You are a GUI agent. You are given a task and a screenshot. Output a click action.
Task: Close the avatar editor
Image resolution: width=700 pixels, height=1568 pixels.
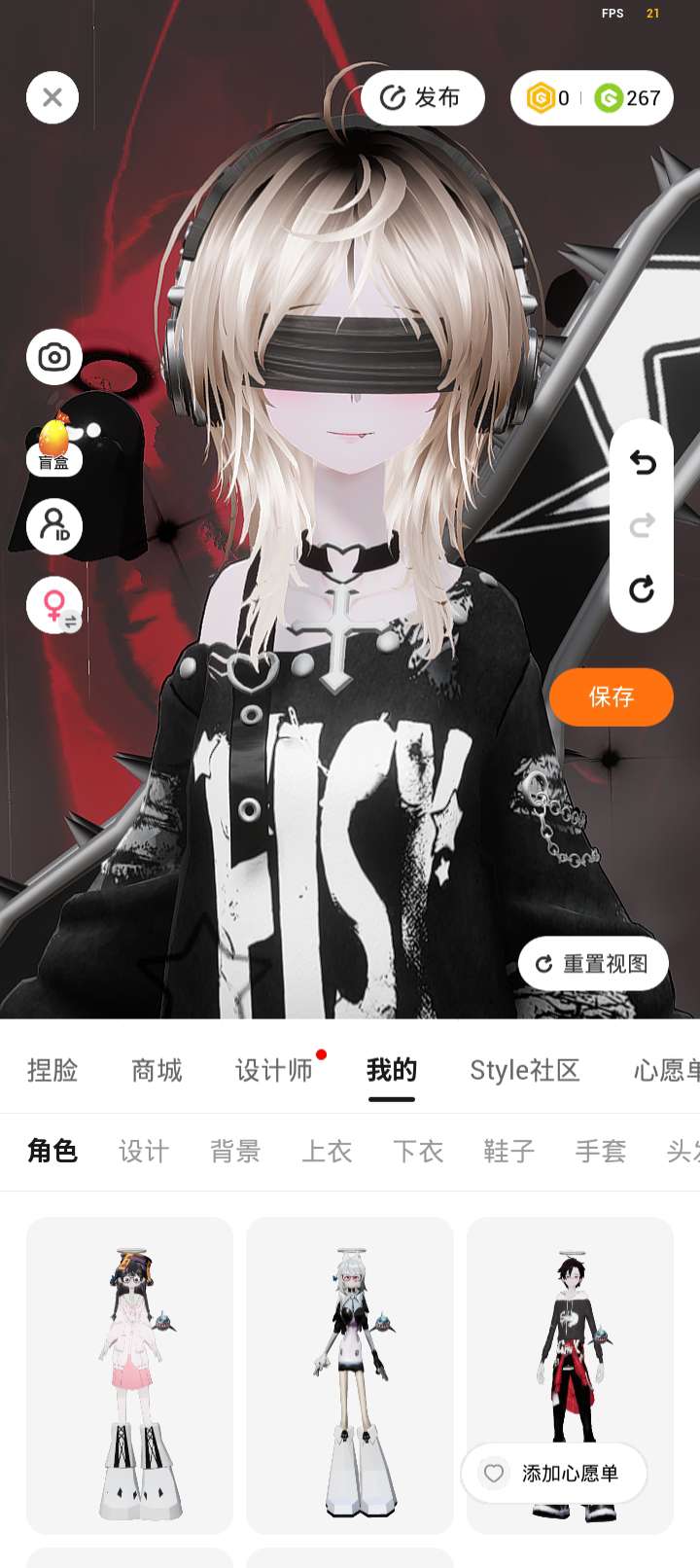point(52,97)
